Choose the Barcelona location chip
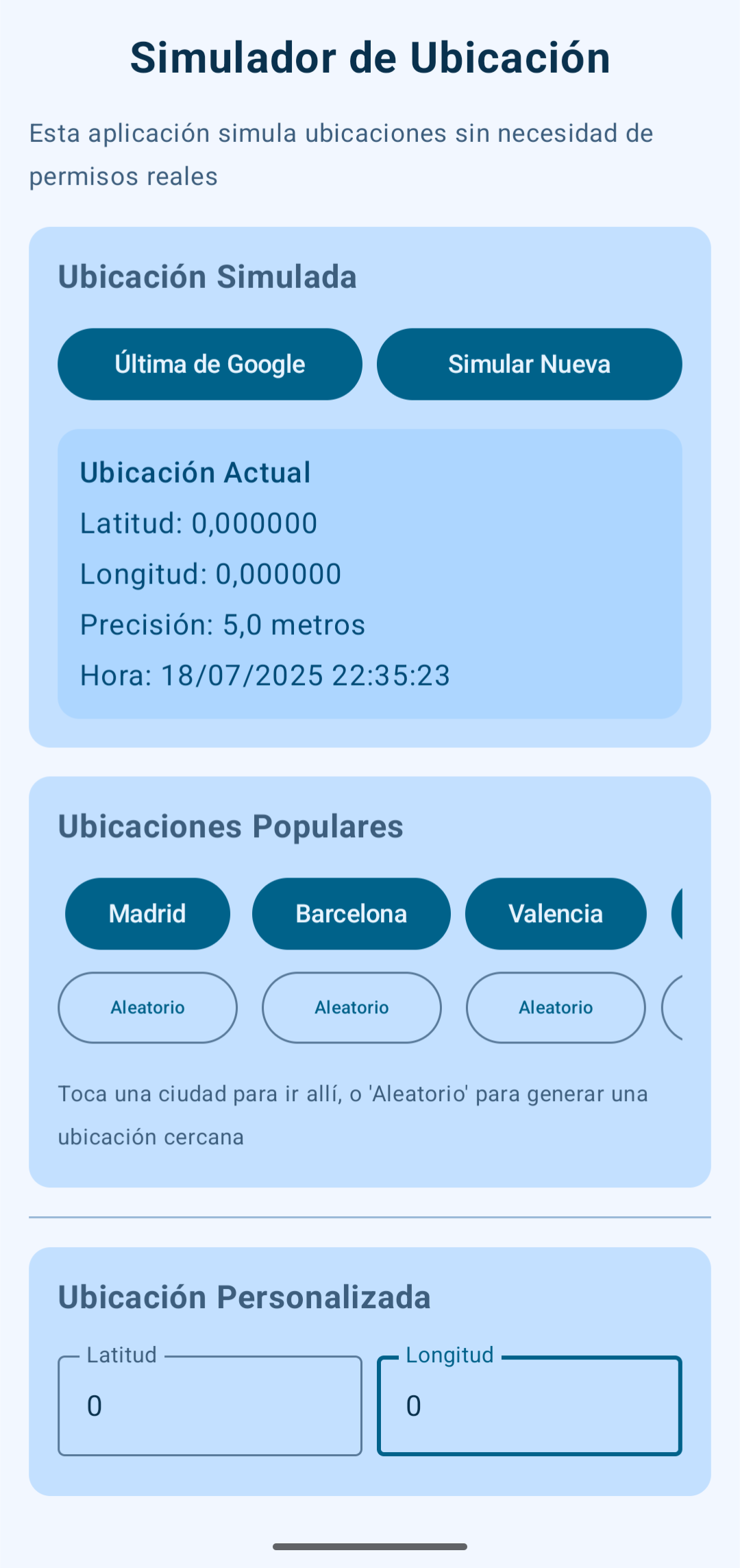 click(351, 913)
